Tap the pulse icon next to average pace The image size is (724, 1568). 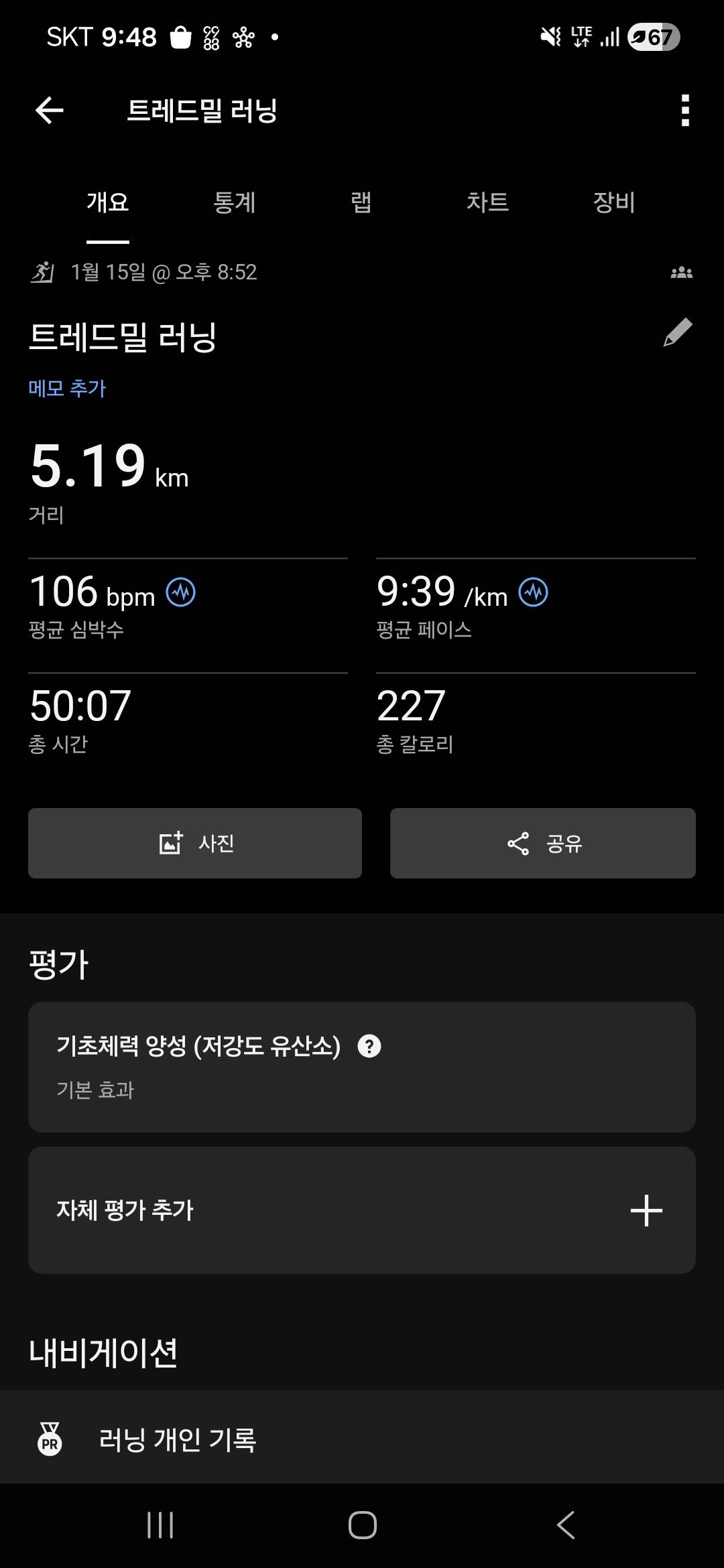(532, 591)
